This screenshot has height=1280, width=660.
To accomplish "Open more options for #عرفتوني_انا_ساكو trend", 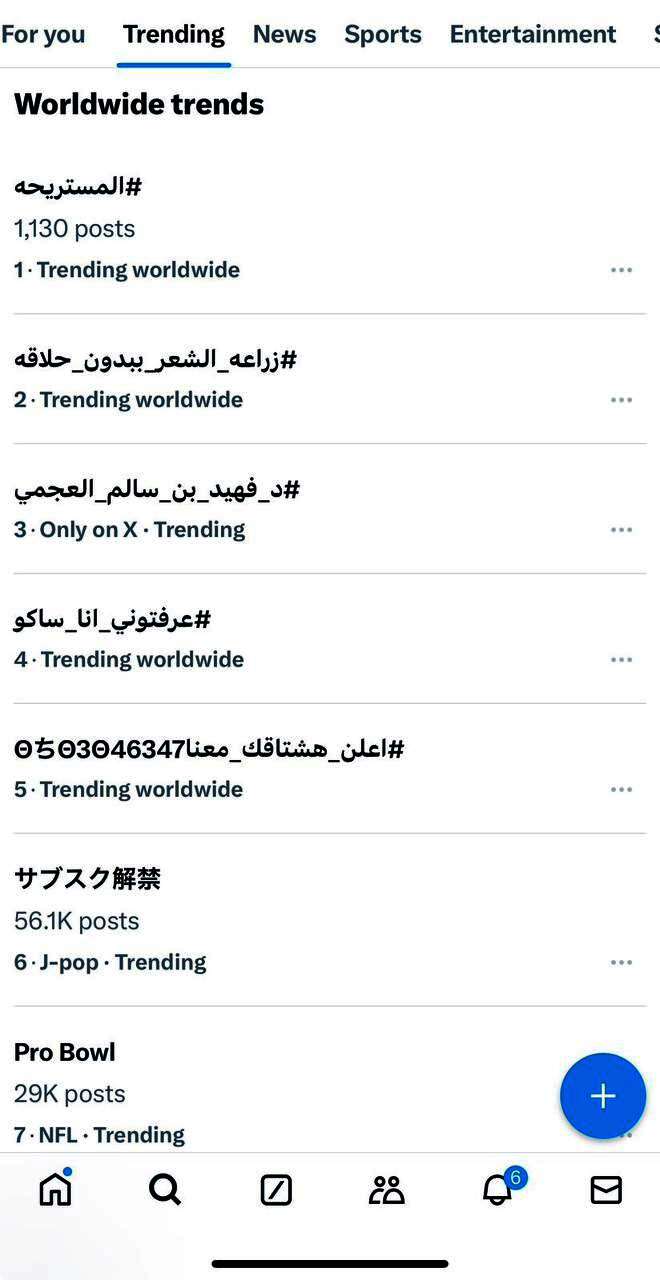I will point(621,660).
